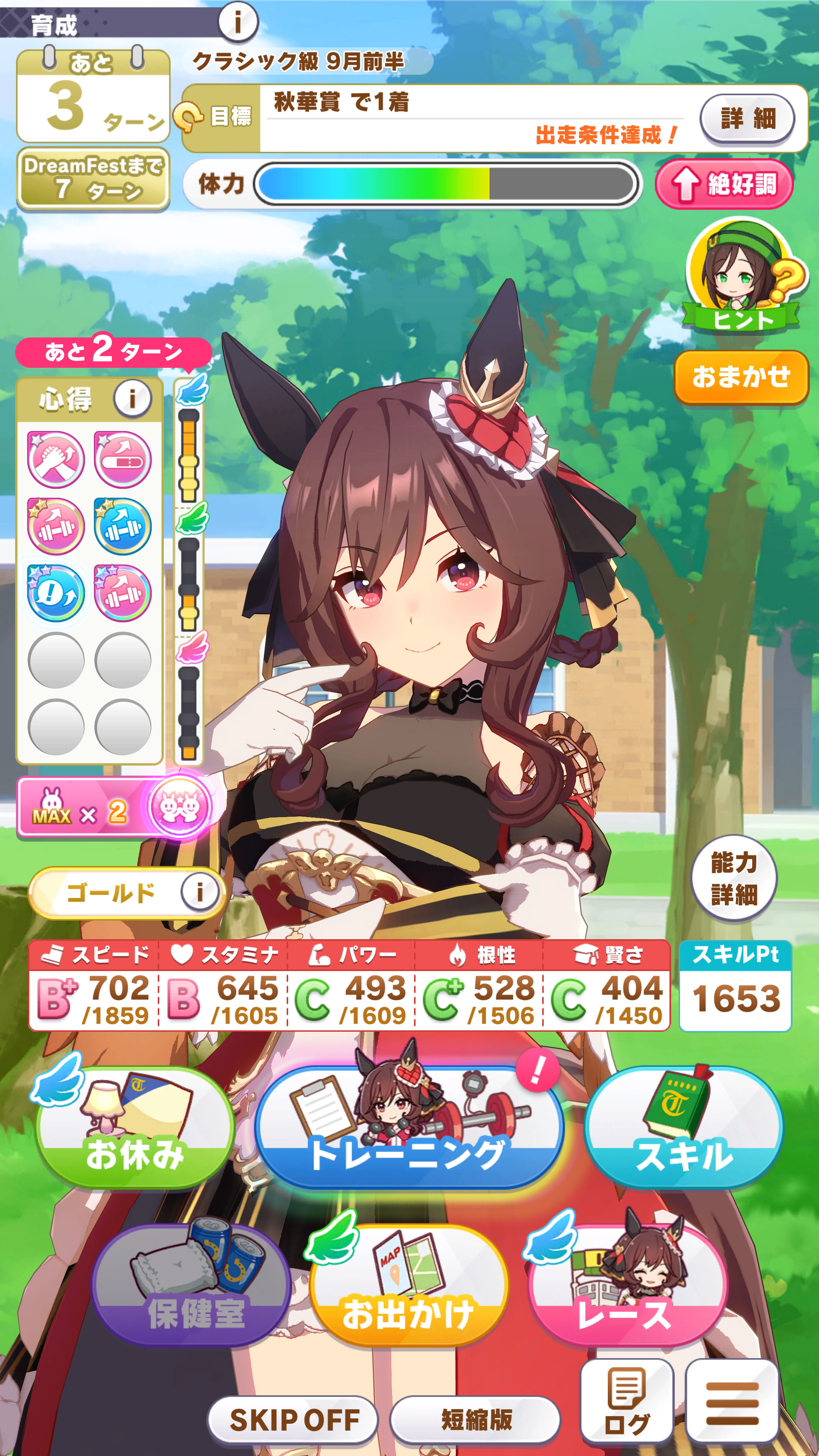Open 能力詳細 ability details
819x1456 pixels.
[x=734, y=878]
